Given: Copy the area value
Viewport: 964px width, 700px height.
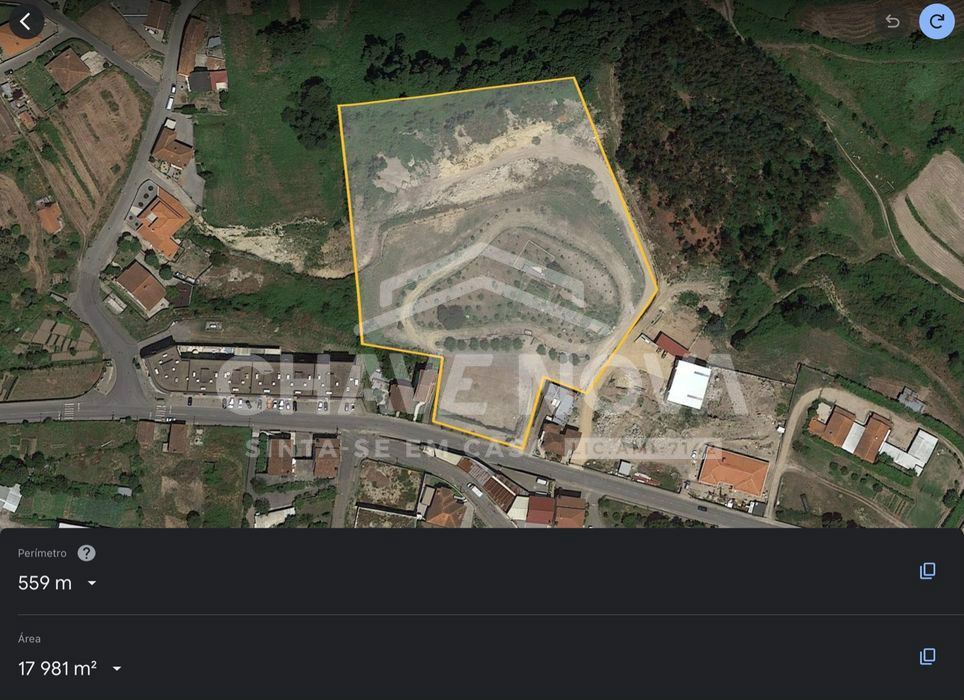Looking at the screenshot, I should point(927,656).
